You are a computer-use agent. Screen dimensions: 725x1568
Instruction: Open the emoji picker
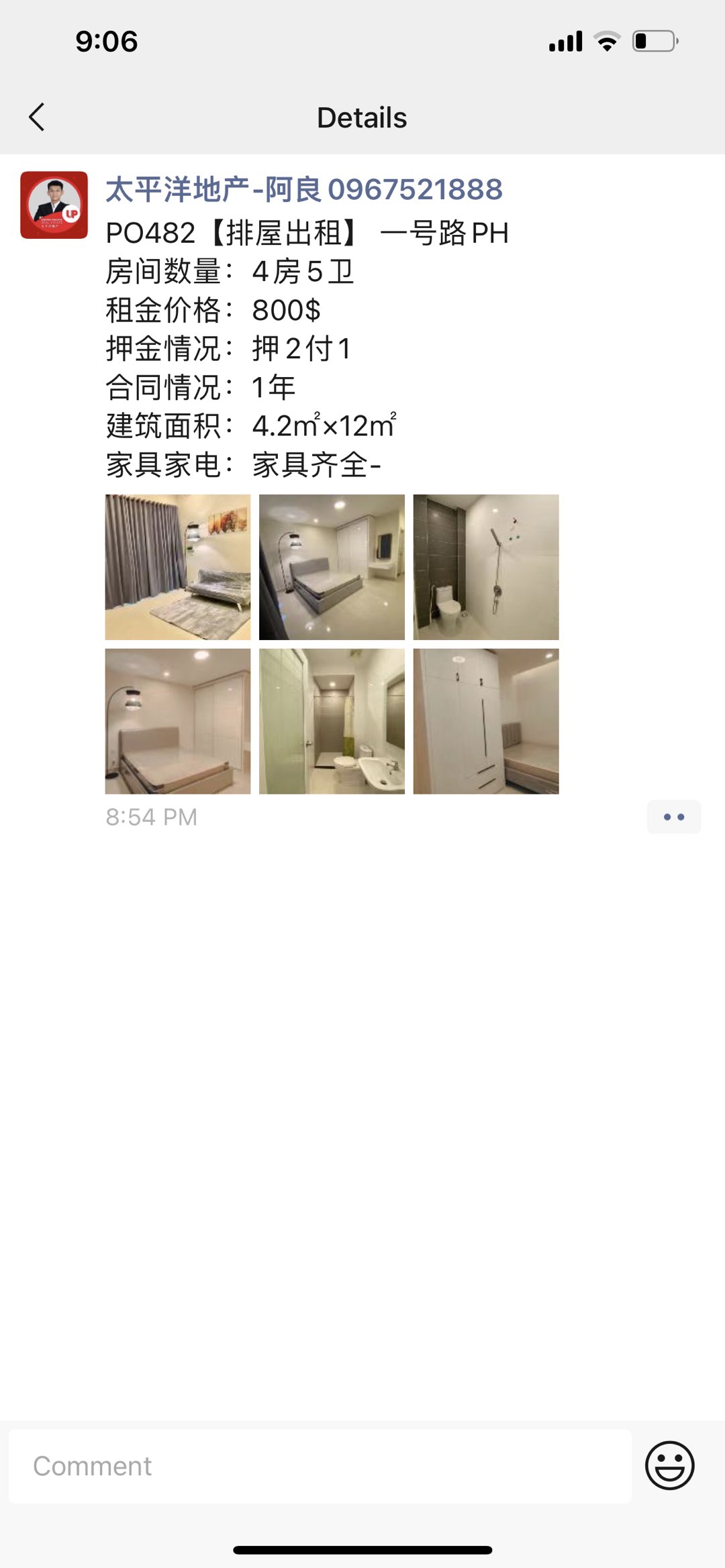pos(669,1465)
